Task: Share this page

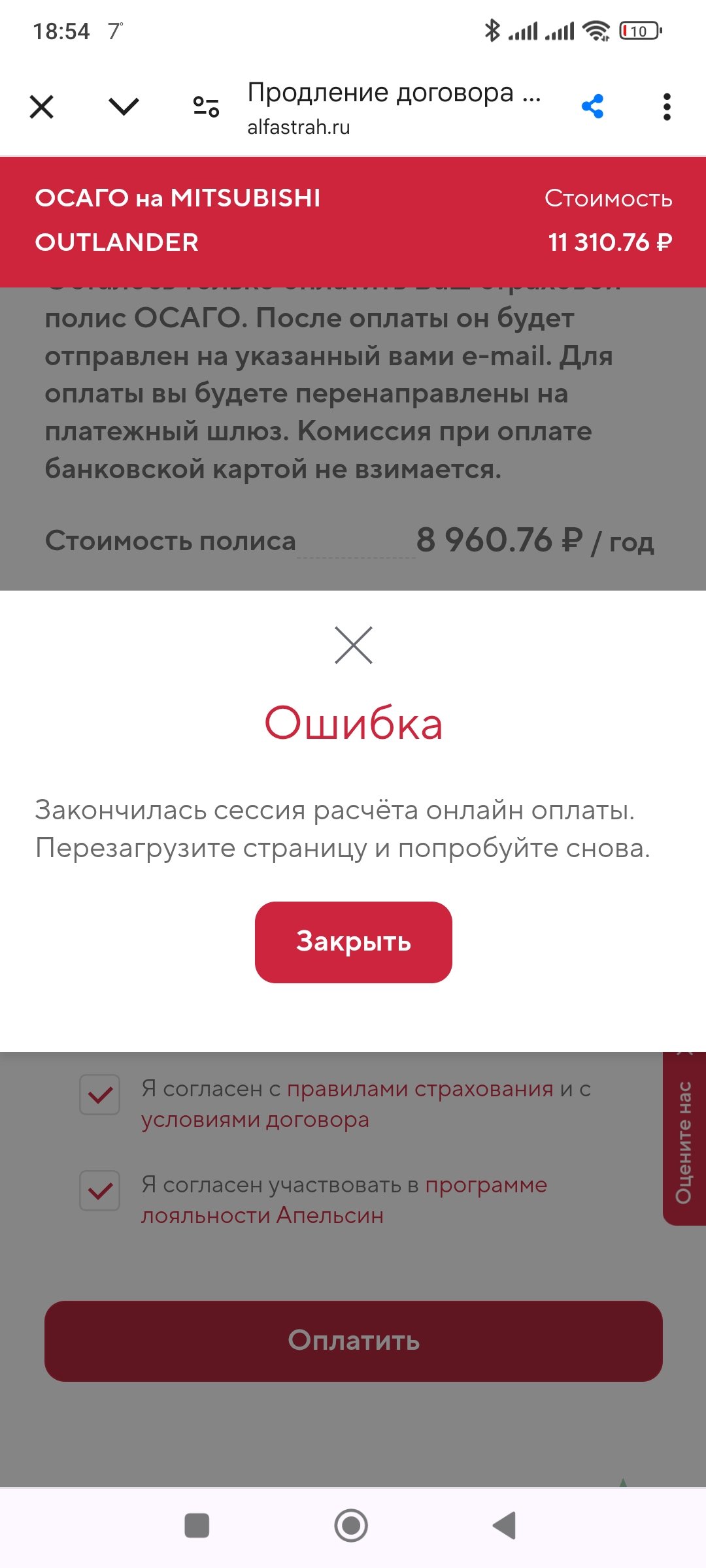Action: coord(592,106)
